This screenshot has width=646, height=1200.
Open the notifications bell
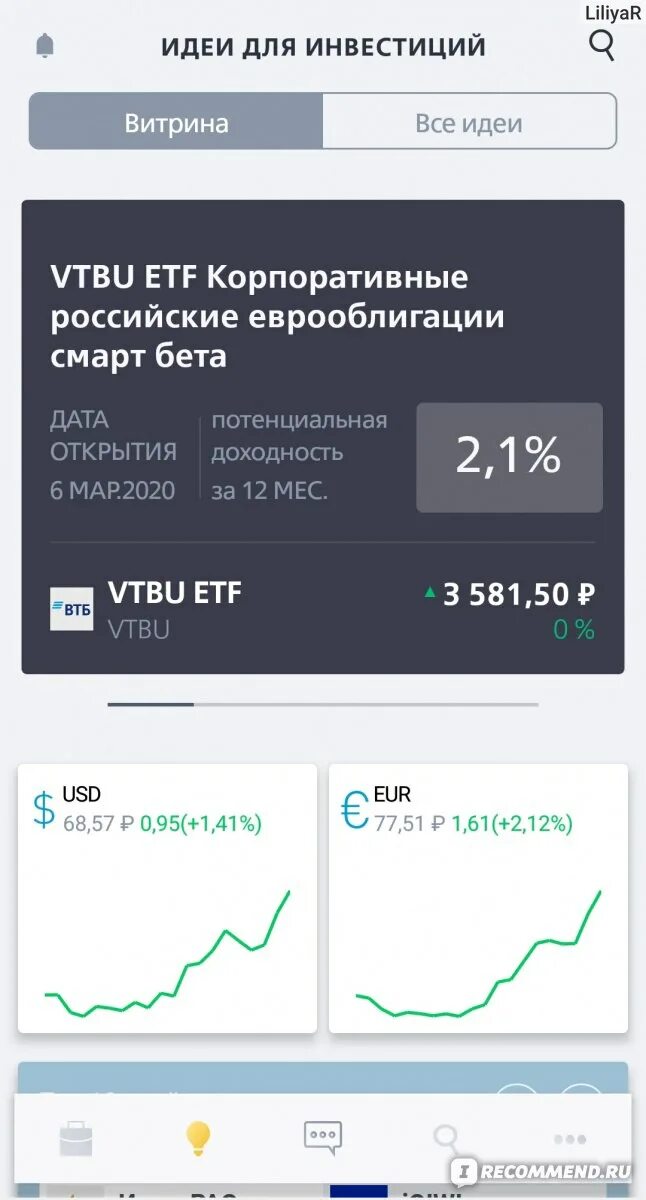click(45, 46)
